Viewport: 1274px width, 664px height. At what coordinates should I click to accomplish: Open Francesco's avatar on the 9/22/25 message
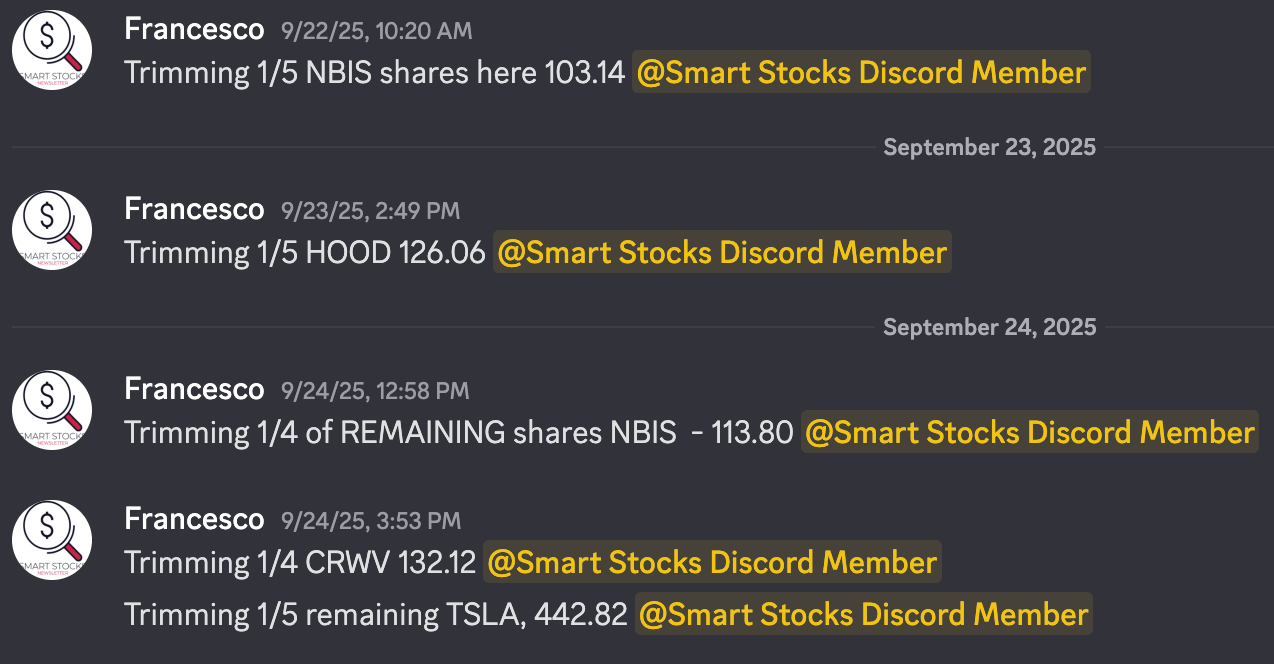[x=52, y=51]
